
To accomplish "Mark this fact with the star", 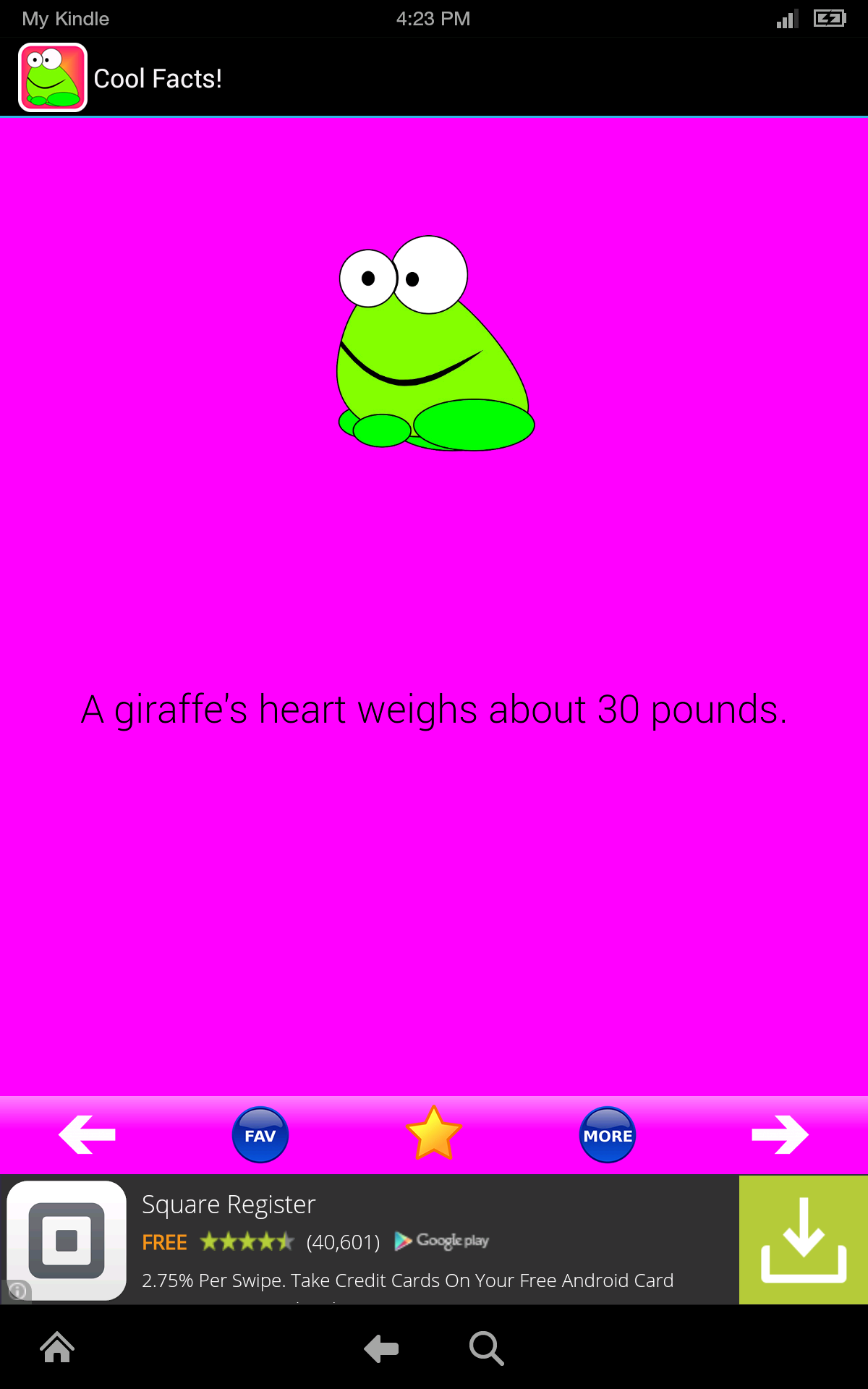I will point(434,1134).
